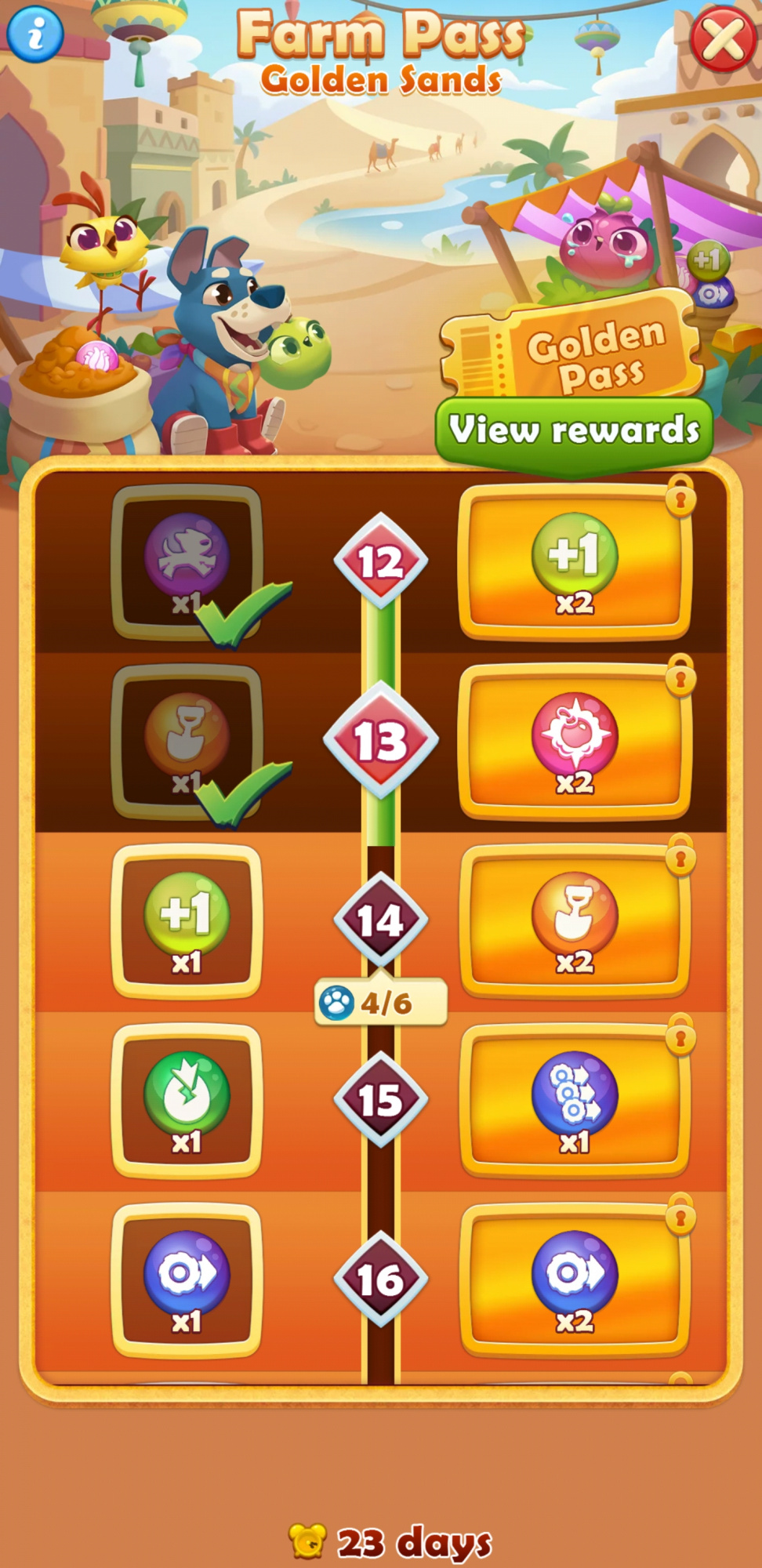Tap the locked golden level 12 +1 reward

575,561
